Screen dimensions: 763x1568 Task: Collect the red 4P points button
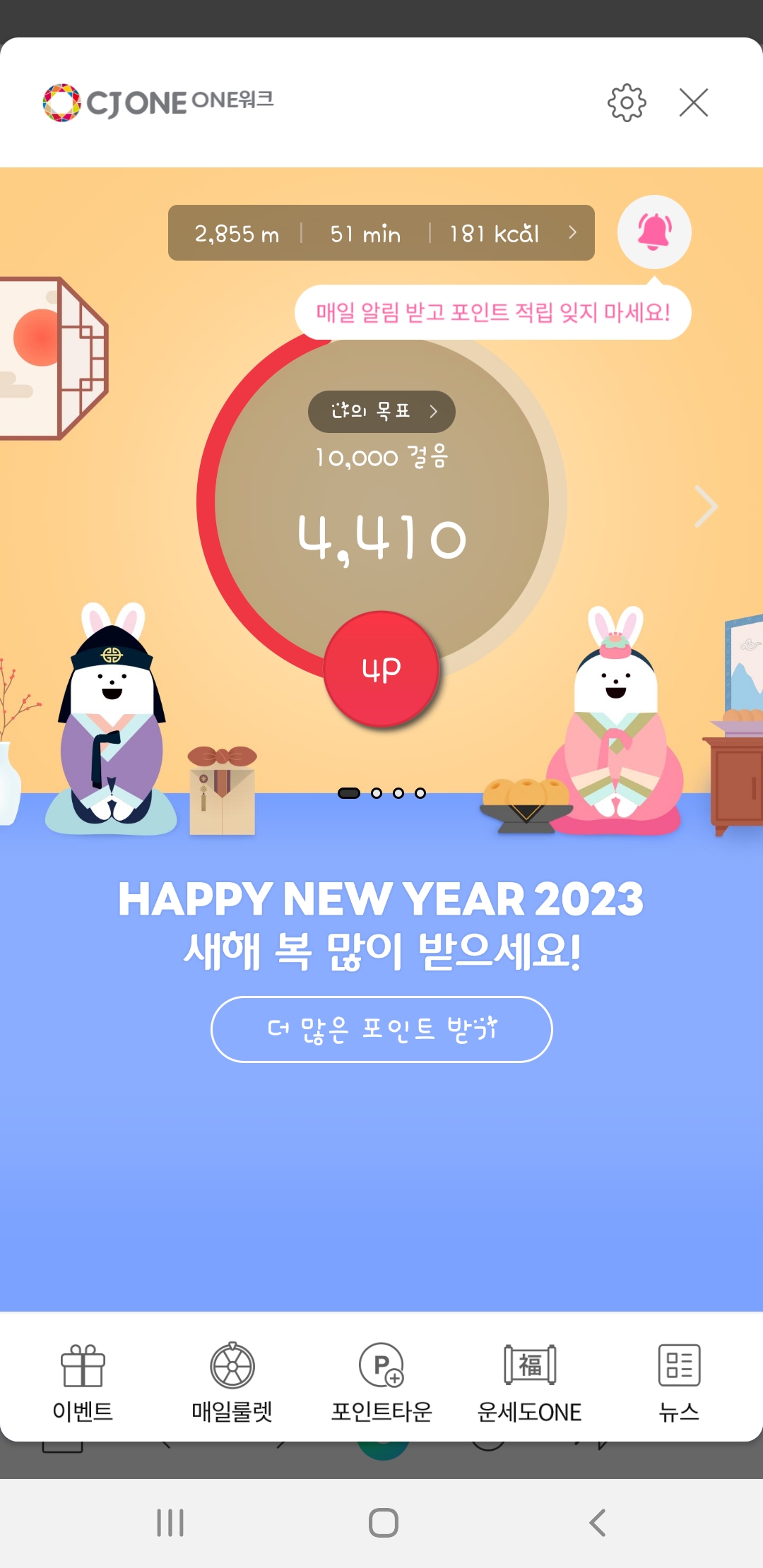pos(381,669)
